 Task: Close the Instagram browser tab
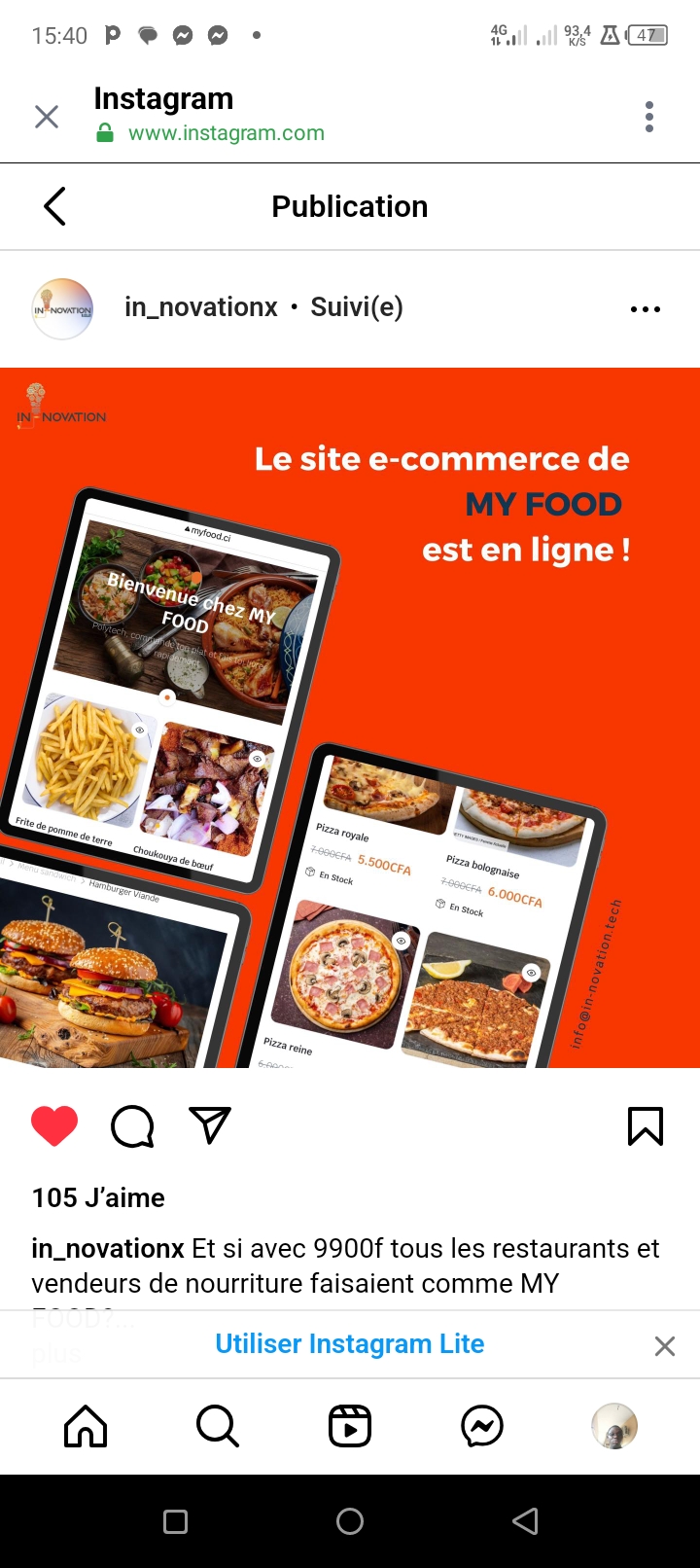(47, 117)
